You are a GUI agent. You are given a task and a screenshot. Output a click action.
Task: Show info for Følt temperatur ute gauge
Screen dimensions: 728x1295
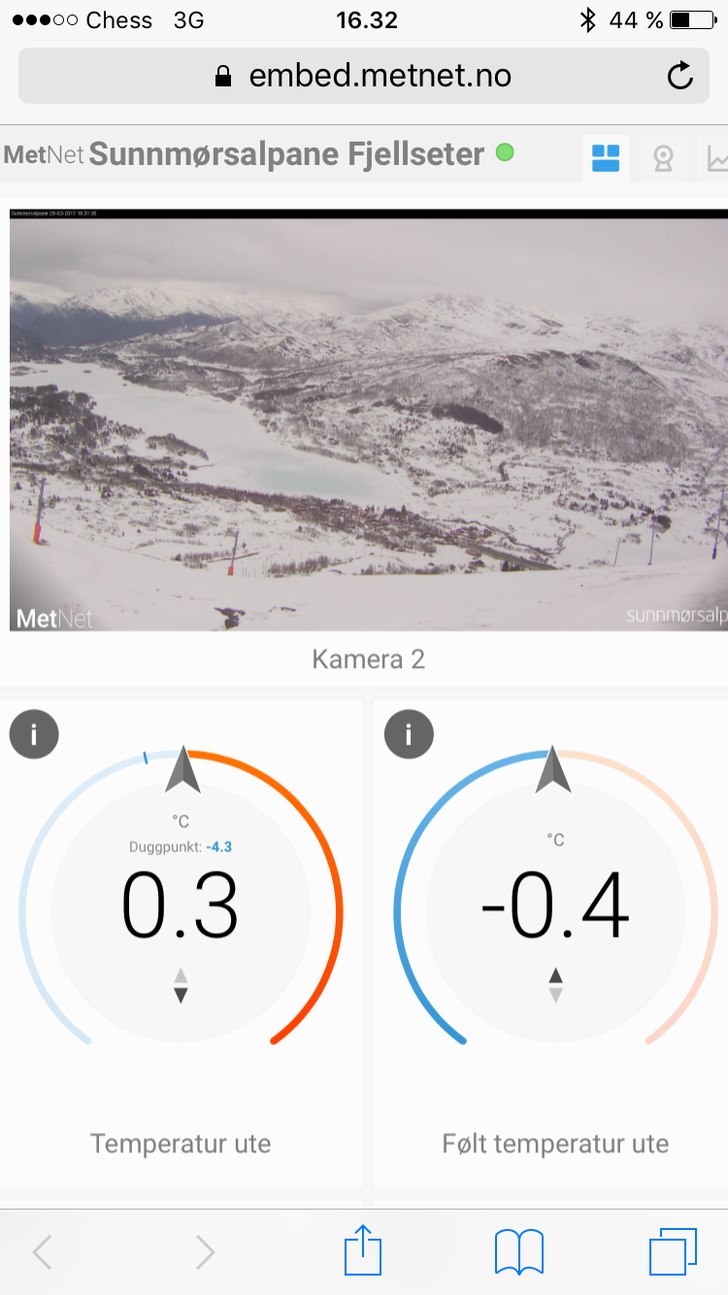[409, 735]
